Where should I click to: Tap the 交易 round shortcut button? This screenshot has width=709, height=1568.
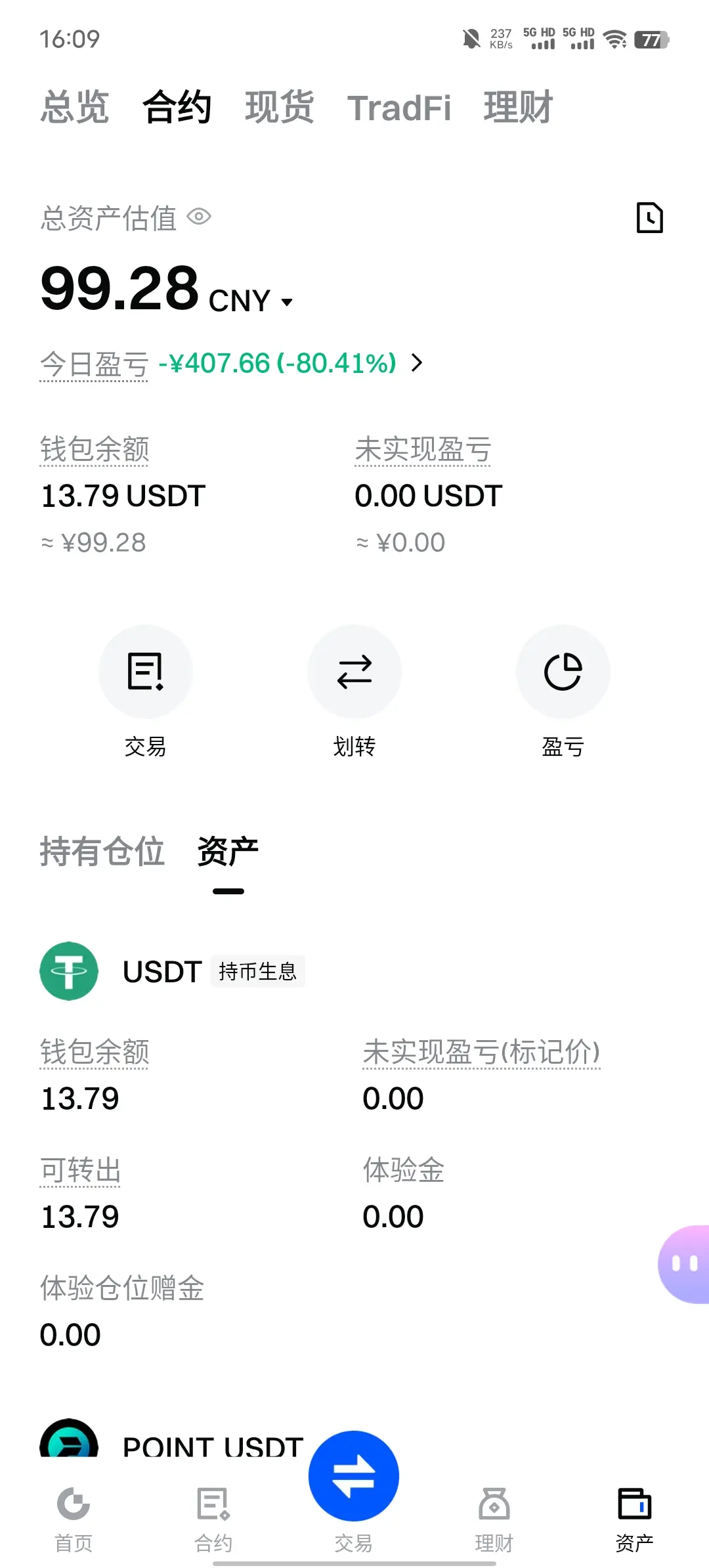145,672
